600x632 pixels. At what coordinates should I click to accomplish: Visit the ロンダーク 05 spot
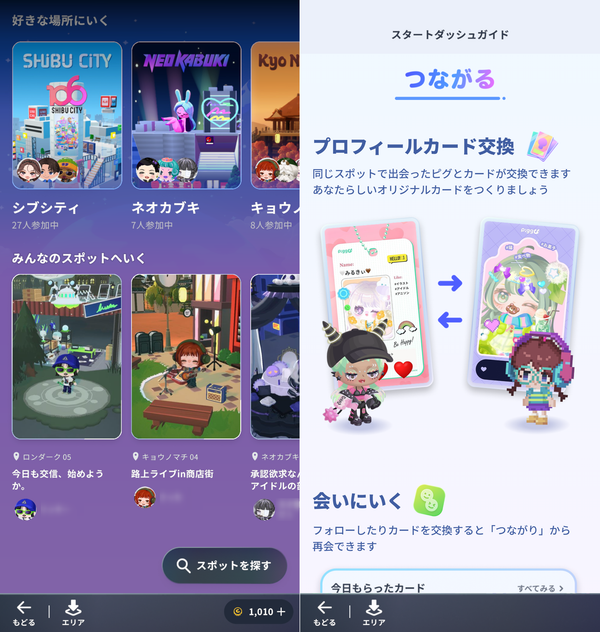67,357
